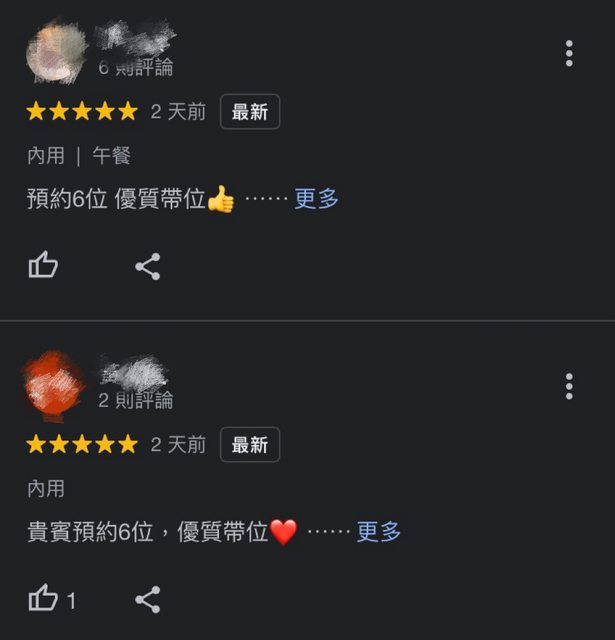The width and height of the screenshot is (615, 640).
Task: Open profile picture of the 6 則評論 reviewer
Action: click(x=55, y=53)
